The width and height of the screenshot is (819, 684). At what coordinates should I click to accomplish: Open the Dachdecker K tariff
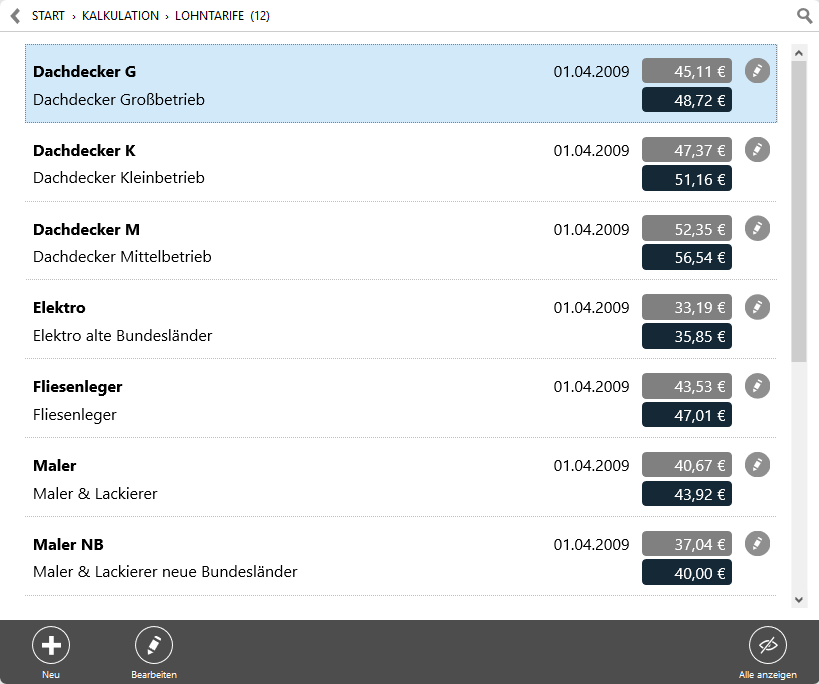[300, 164]
